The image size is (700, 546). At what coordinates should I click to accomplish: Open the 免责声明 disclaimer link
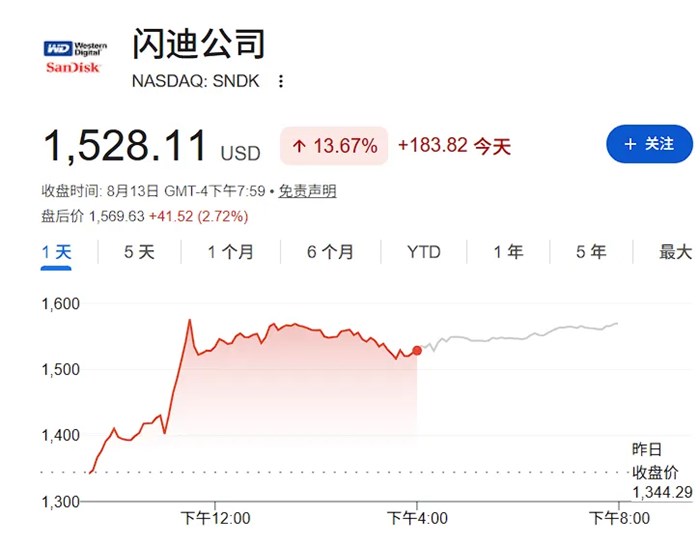pos(307,191)
